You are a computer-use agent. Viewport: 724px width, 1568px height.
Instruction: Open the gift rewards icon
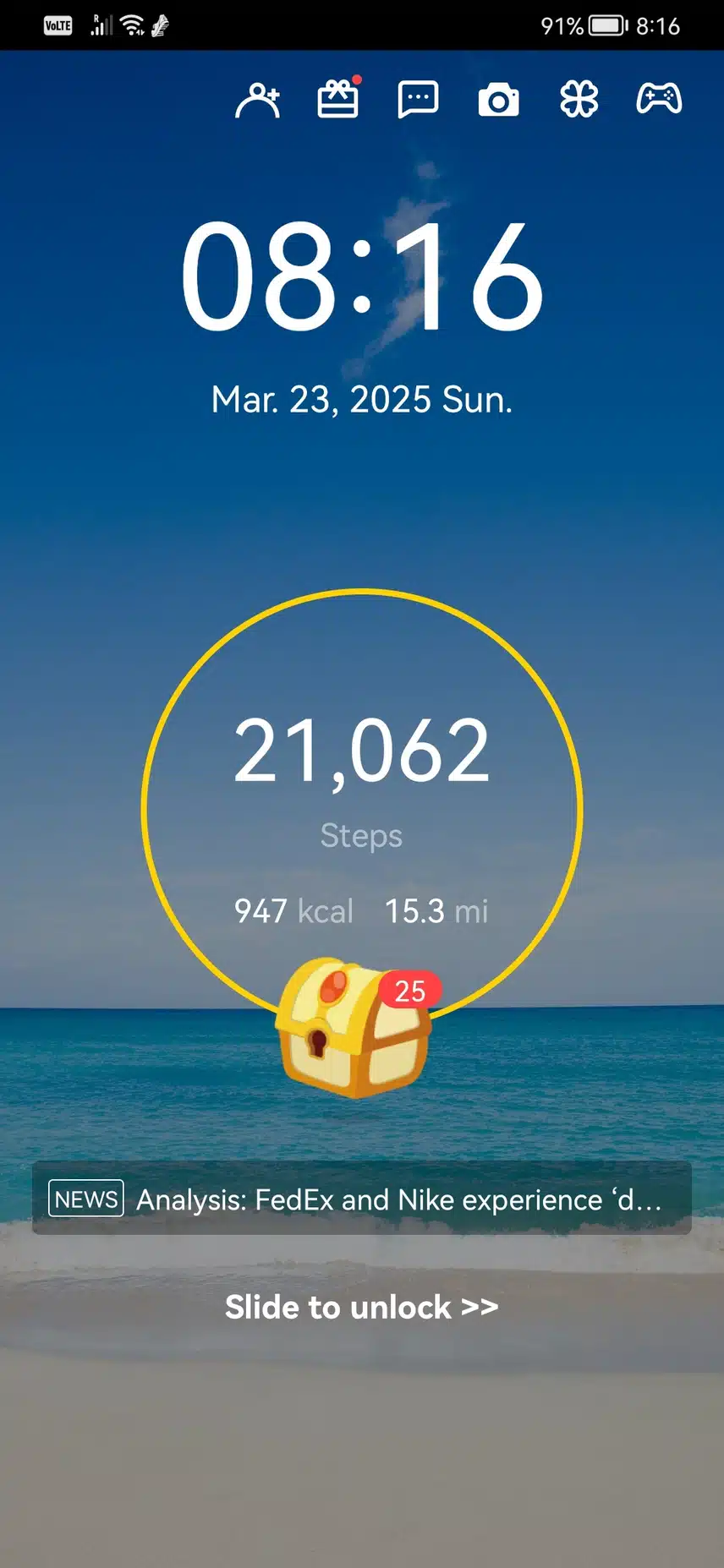pyautogui.click(x=337, y=100)
